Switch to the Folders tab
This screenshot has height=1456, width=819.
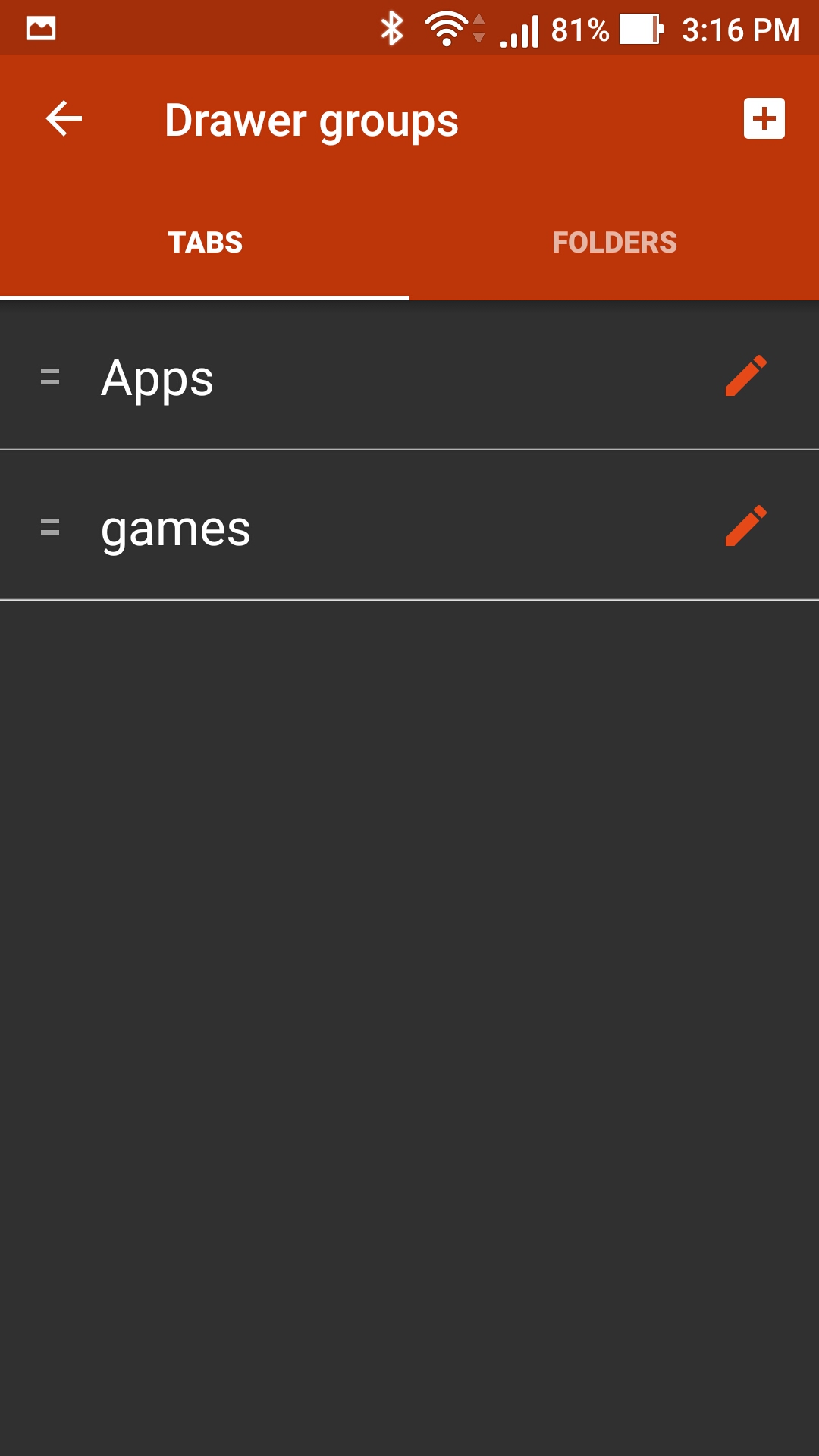click(x=614, y=243)
